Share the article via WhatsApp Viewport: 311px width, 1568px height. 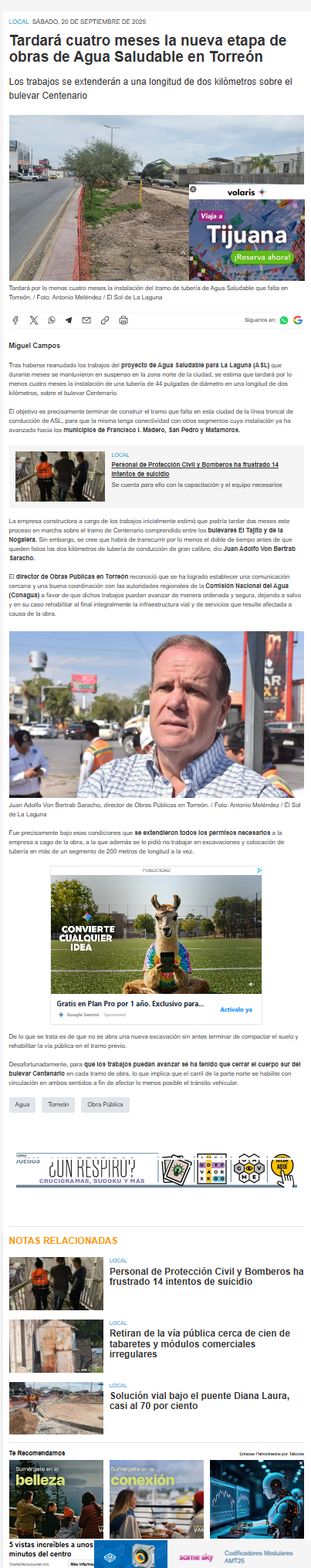click(x=52, y=320)
